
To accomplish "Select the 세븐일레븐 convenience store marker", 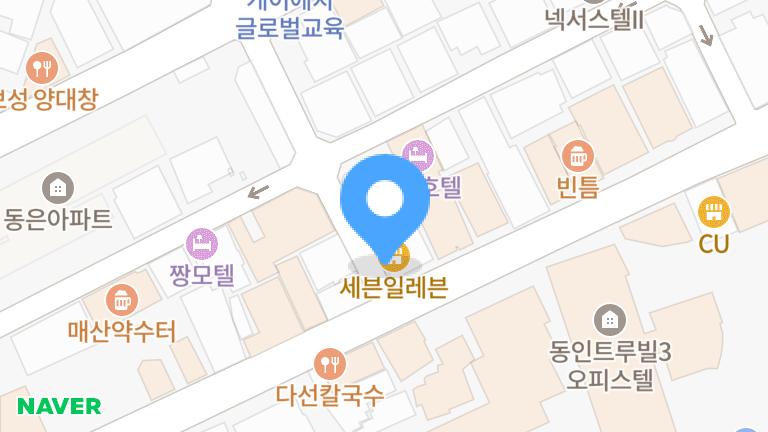I will [x=397, y=259].
